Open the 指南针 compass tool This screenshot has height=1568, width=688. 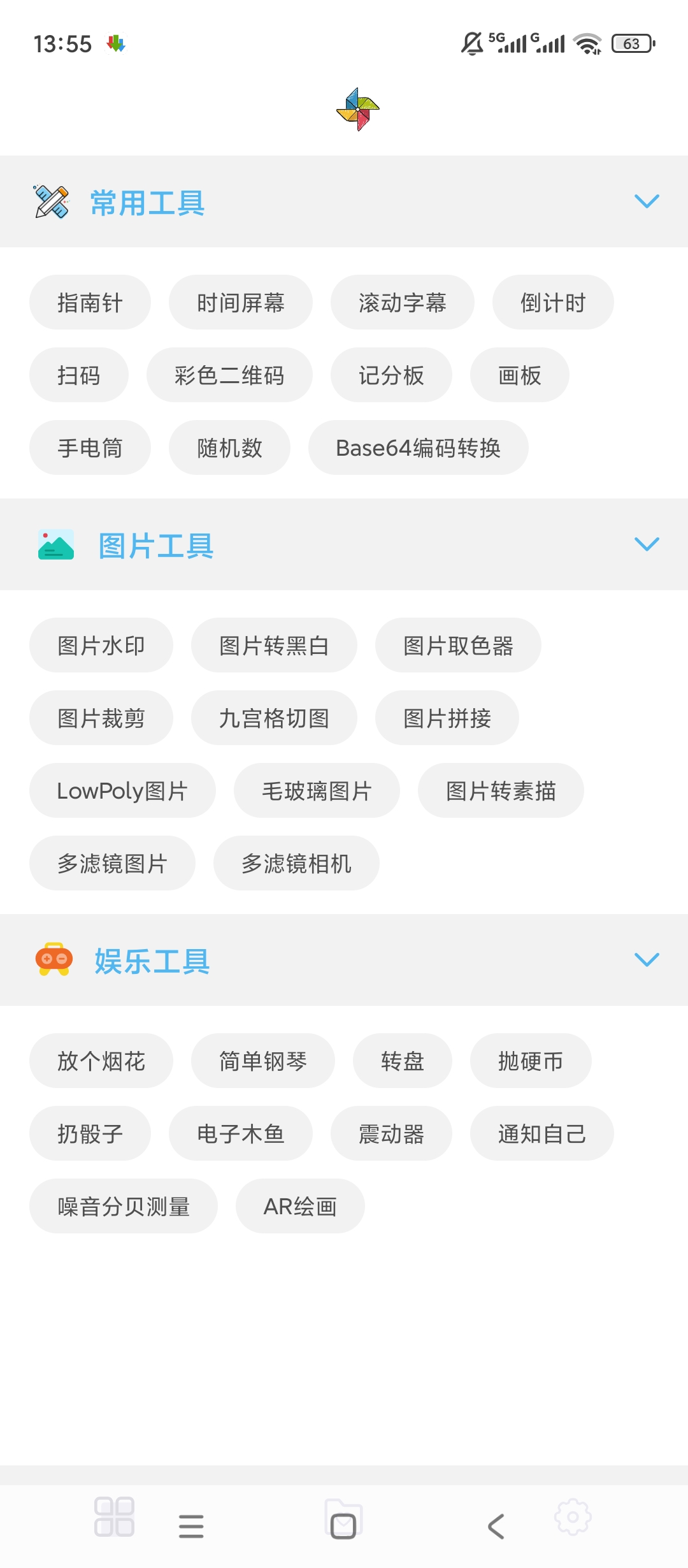89,302
